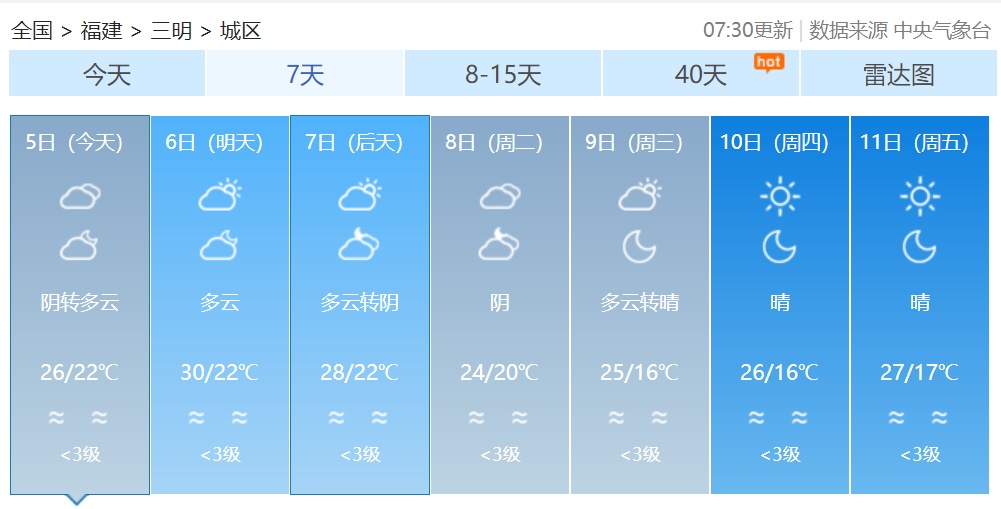Open the 40天 forecast tab
Screen dimensions: 1001x509
click(701, 74)
